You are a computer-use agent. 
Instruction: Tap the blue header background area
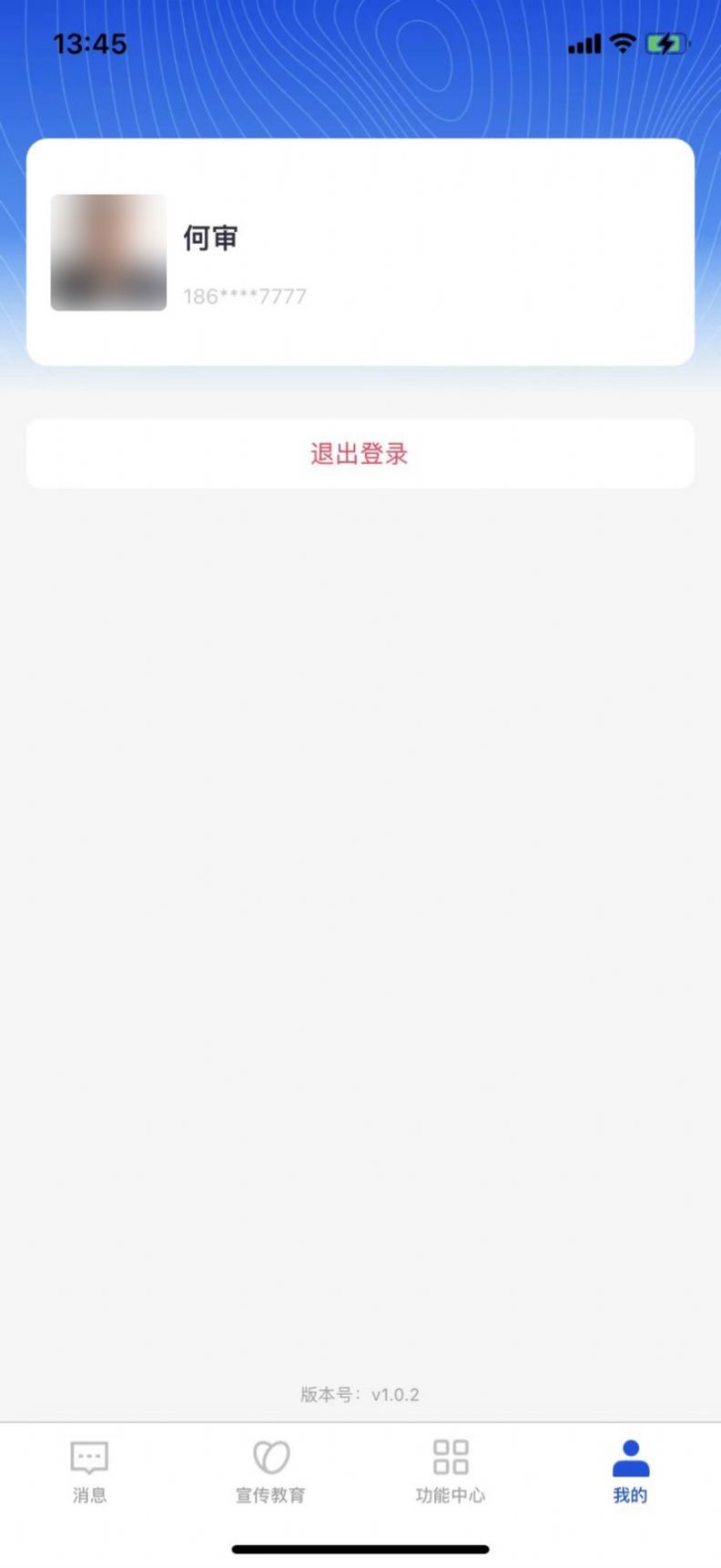point(360,100)
